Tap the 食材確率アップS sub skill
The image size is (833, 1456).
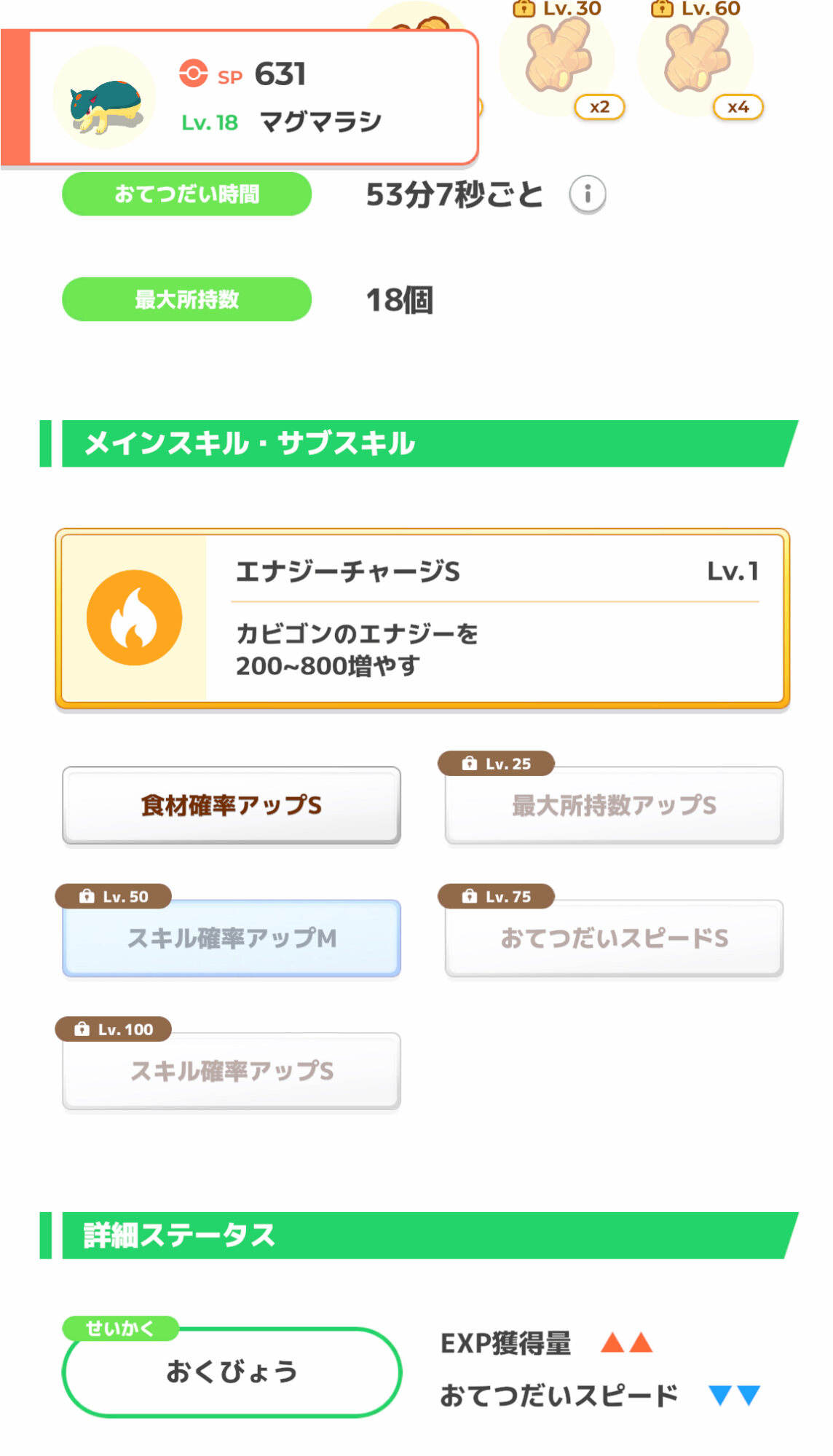[232, 805]
